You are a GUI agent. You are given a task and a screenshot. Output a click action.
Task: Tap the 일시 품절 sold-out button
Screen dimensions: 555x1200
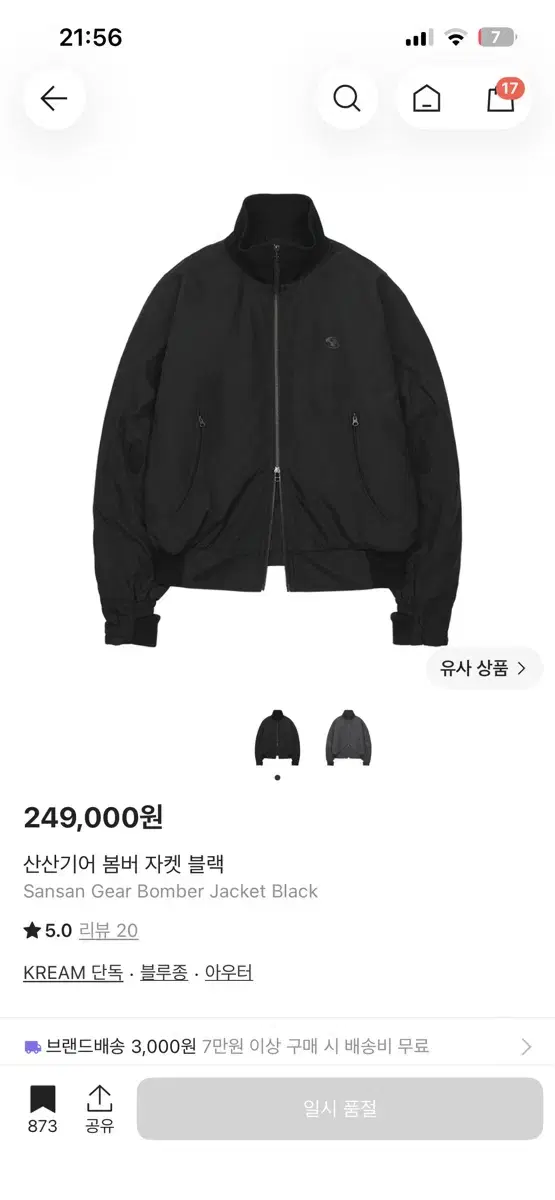coord(340,1108)
